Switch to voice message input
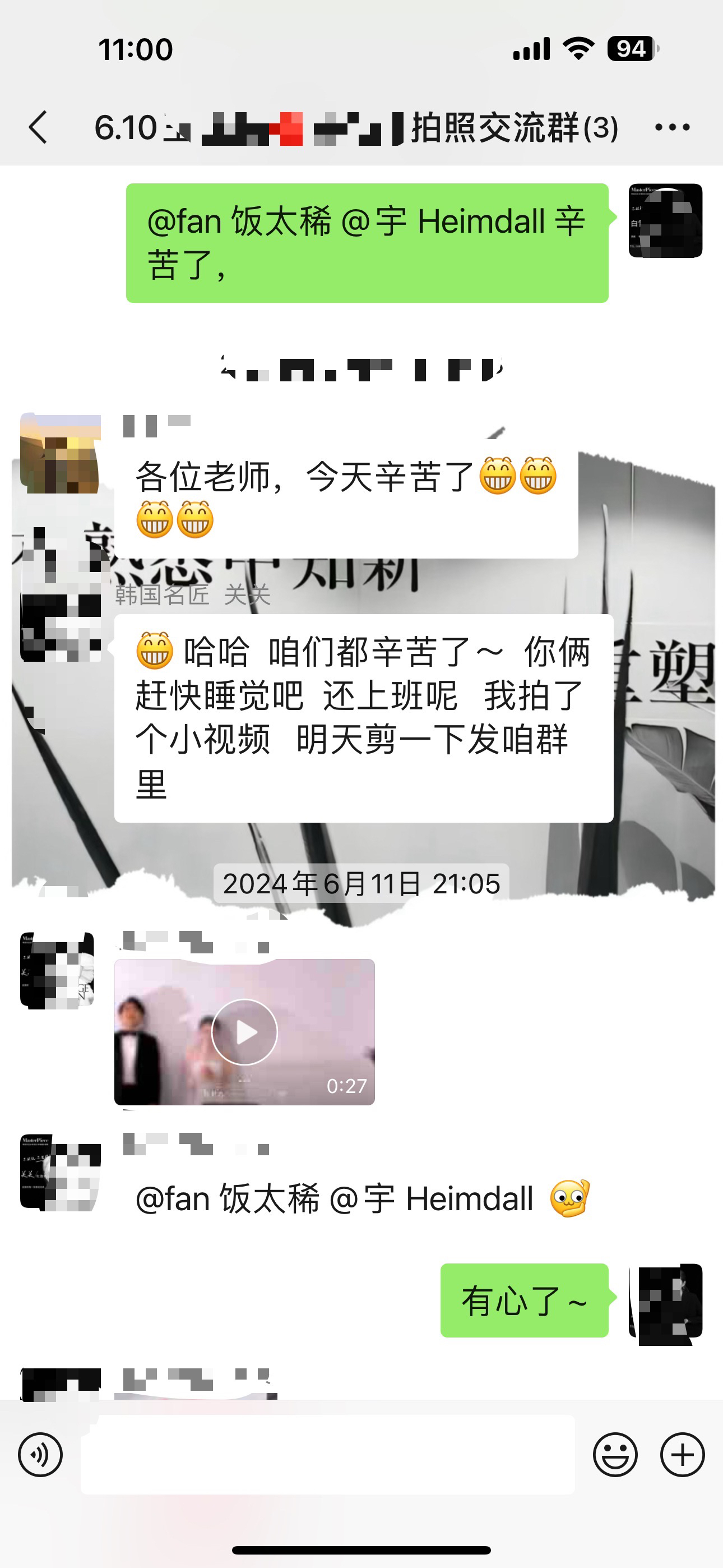This screenshot has height=1568, width=723. 40,1455
